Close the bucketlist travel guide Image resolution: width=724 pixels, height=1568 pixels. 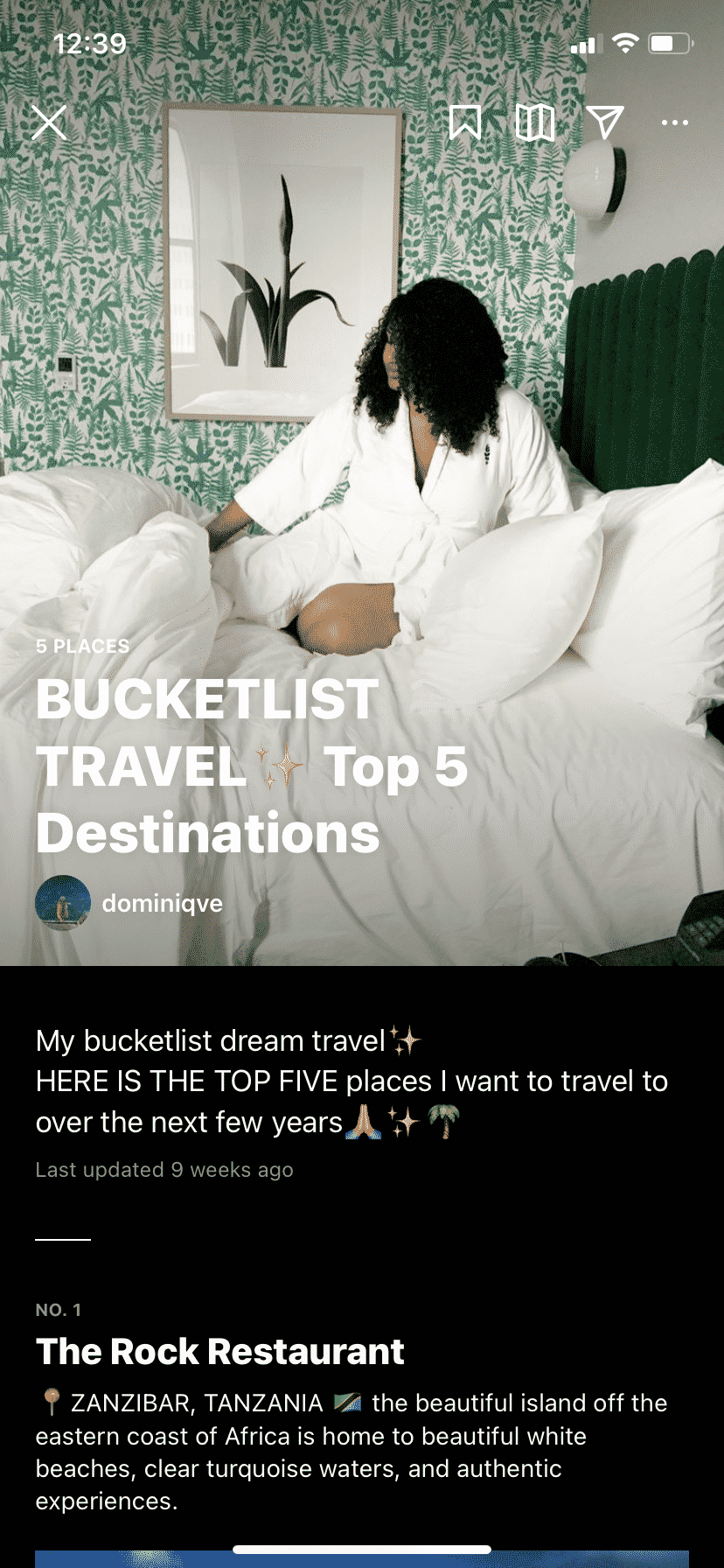(49, 122)
